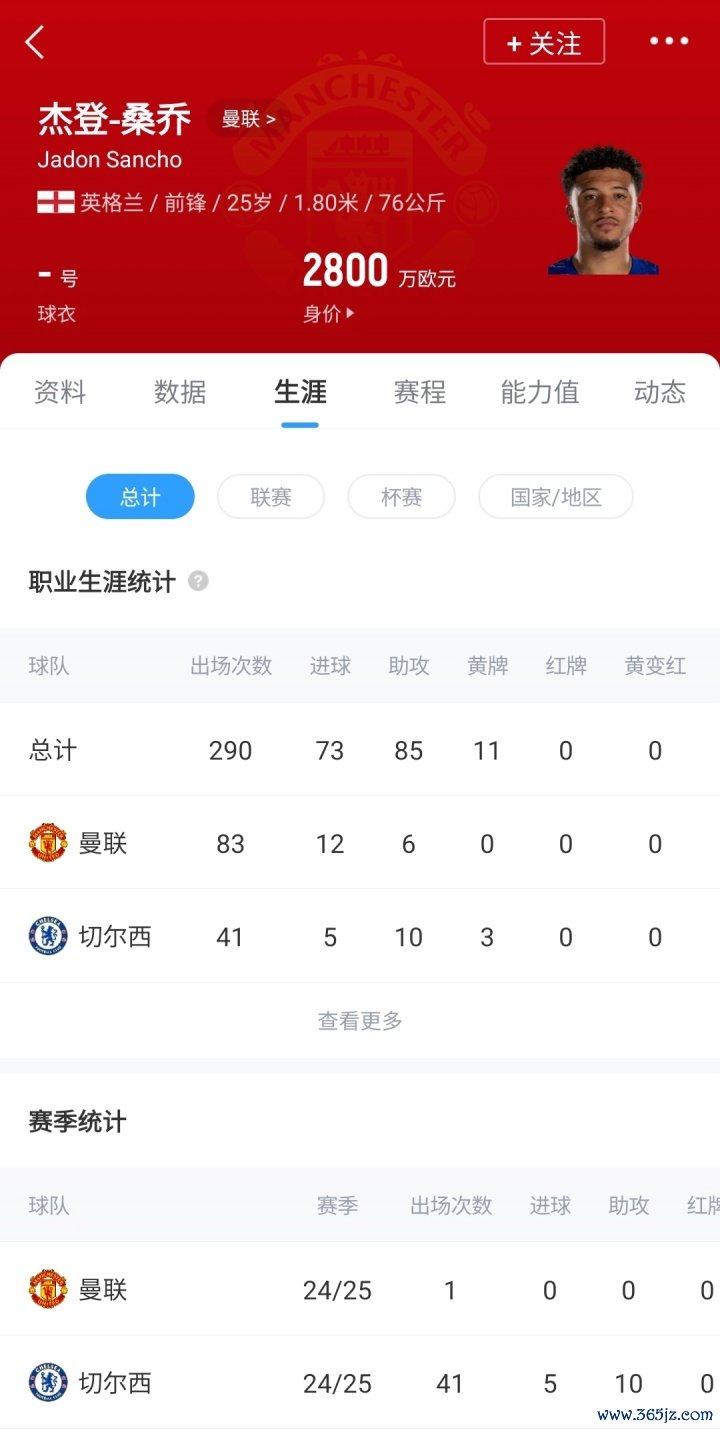The width and height of the screenshot is (720, 1430).
Task: Go back using the top-left arrow
Action: coord(35,42)
